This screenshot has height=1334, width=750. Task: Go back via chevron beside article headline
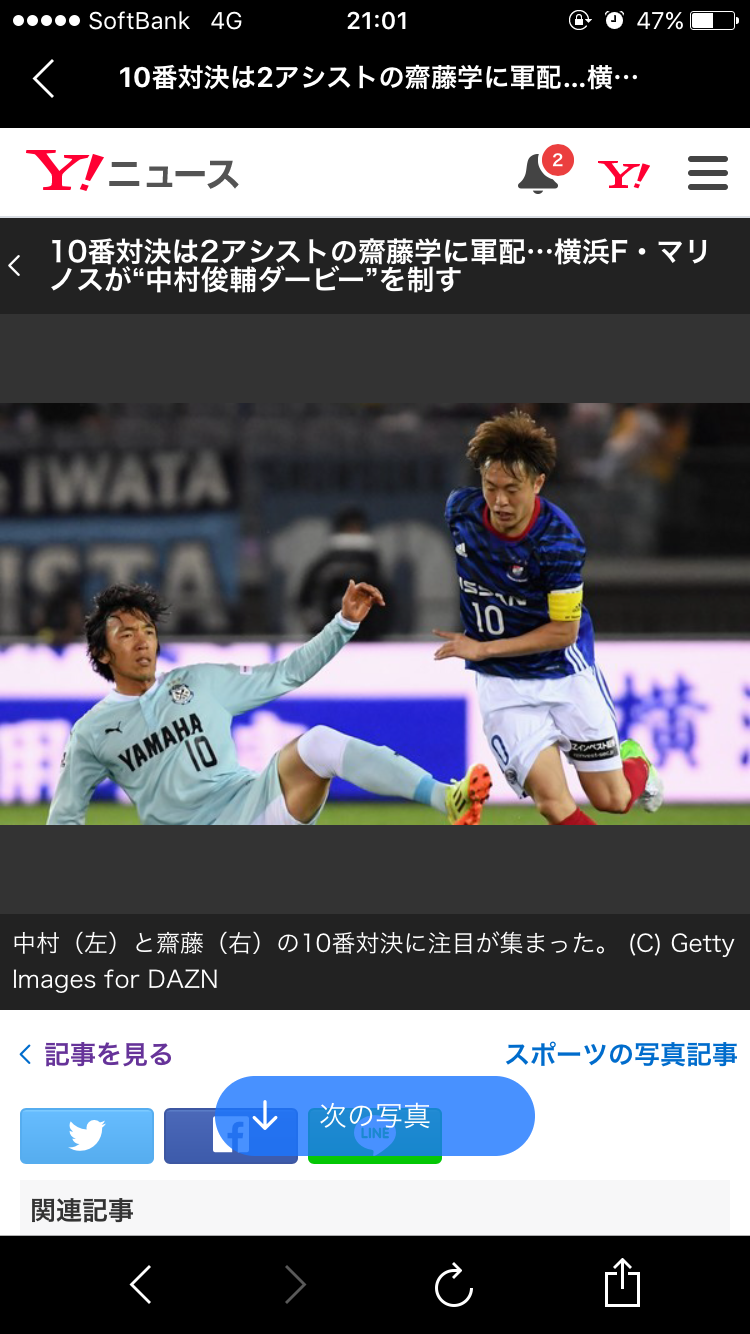point(15,266)
